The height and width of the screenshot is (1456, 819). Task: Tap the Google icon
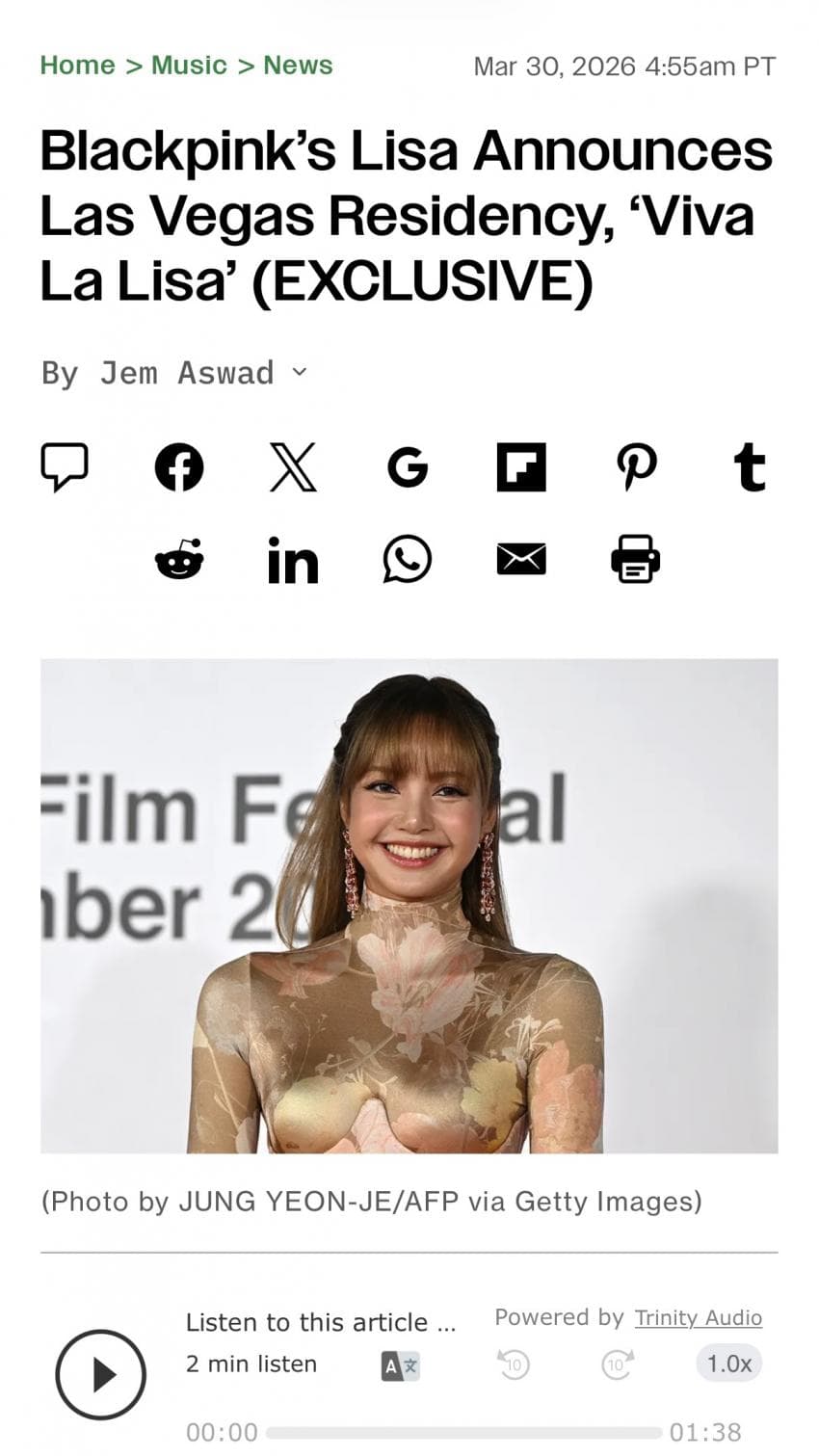pos(407,467)
